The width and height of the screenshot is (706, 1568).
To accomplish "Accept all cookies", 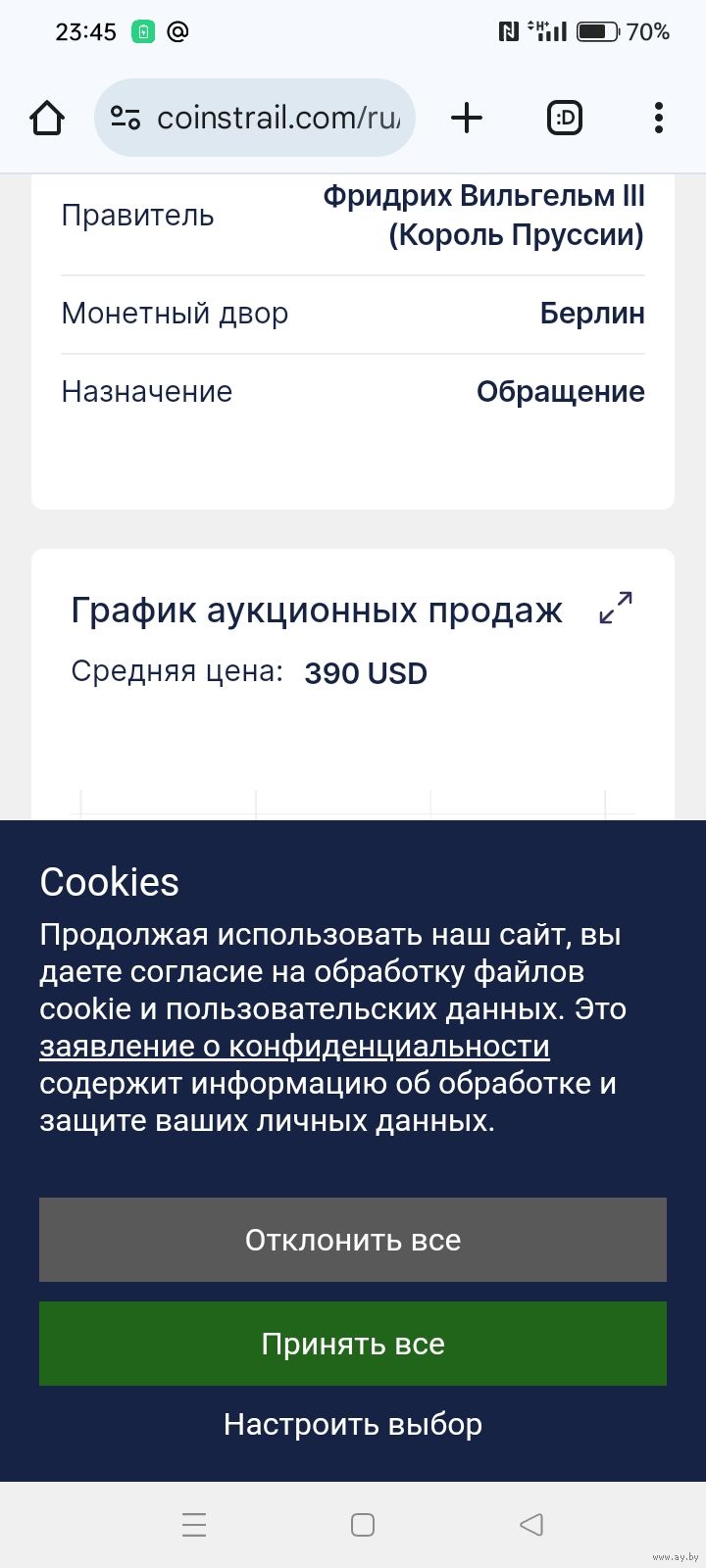I will point(353,1344).
